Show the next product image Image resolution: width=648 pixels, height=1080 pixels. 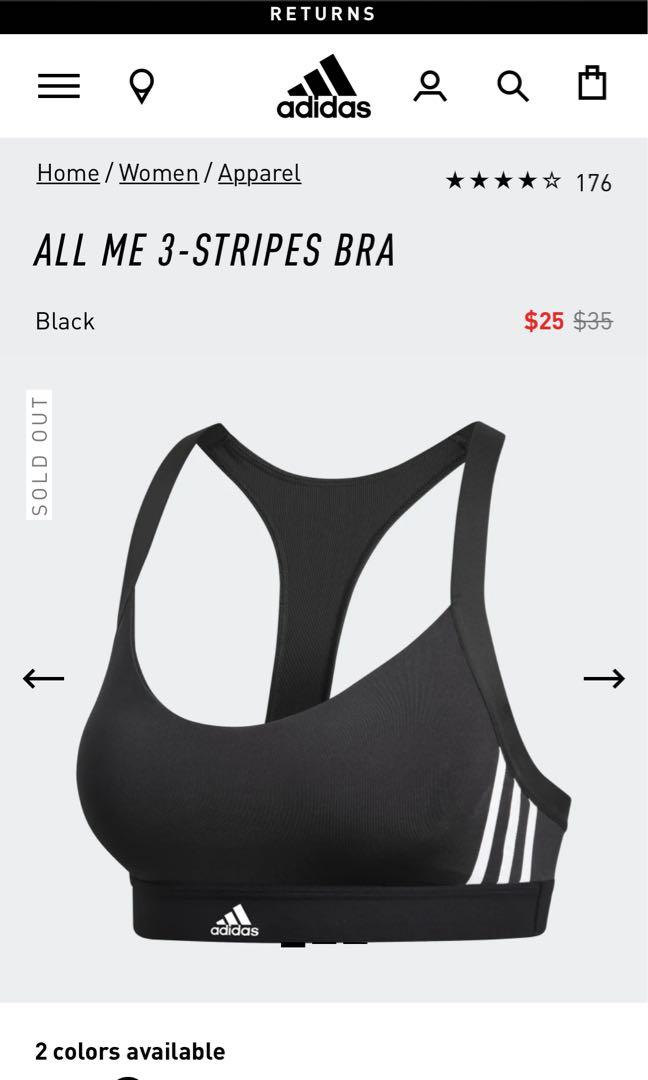(x=604, y=679)
